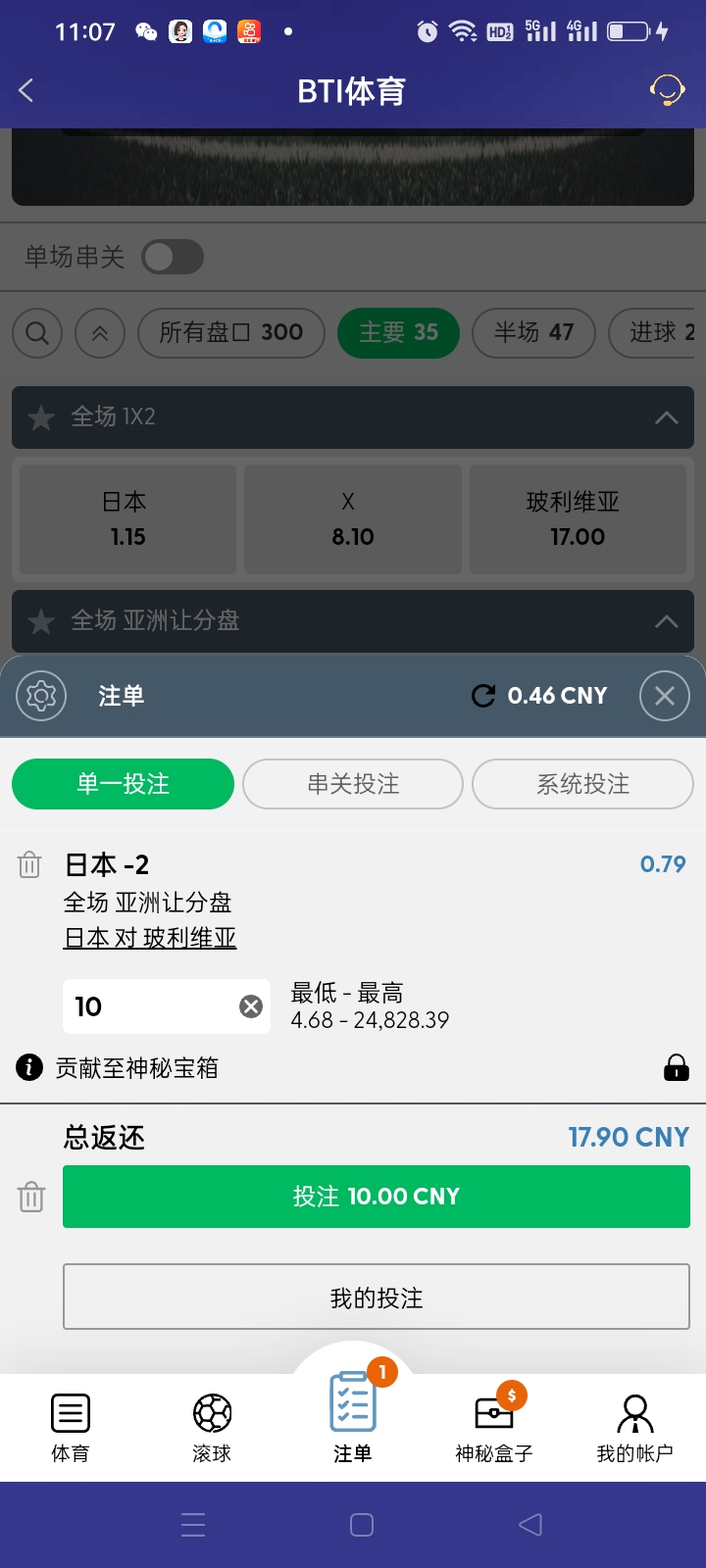Show info about 贡献至神秘宝箱
Image resolution: width=706 pixels, height=1568 pixels.
point(29,1067)
